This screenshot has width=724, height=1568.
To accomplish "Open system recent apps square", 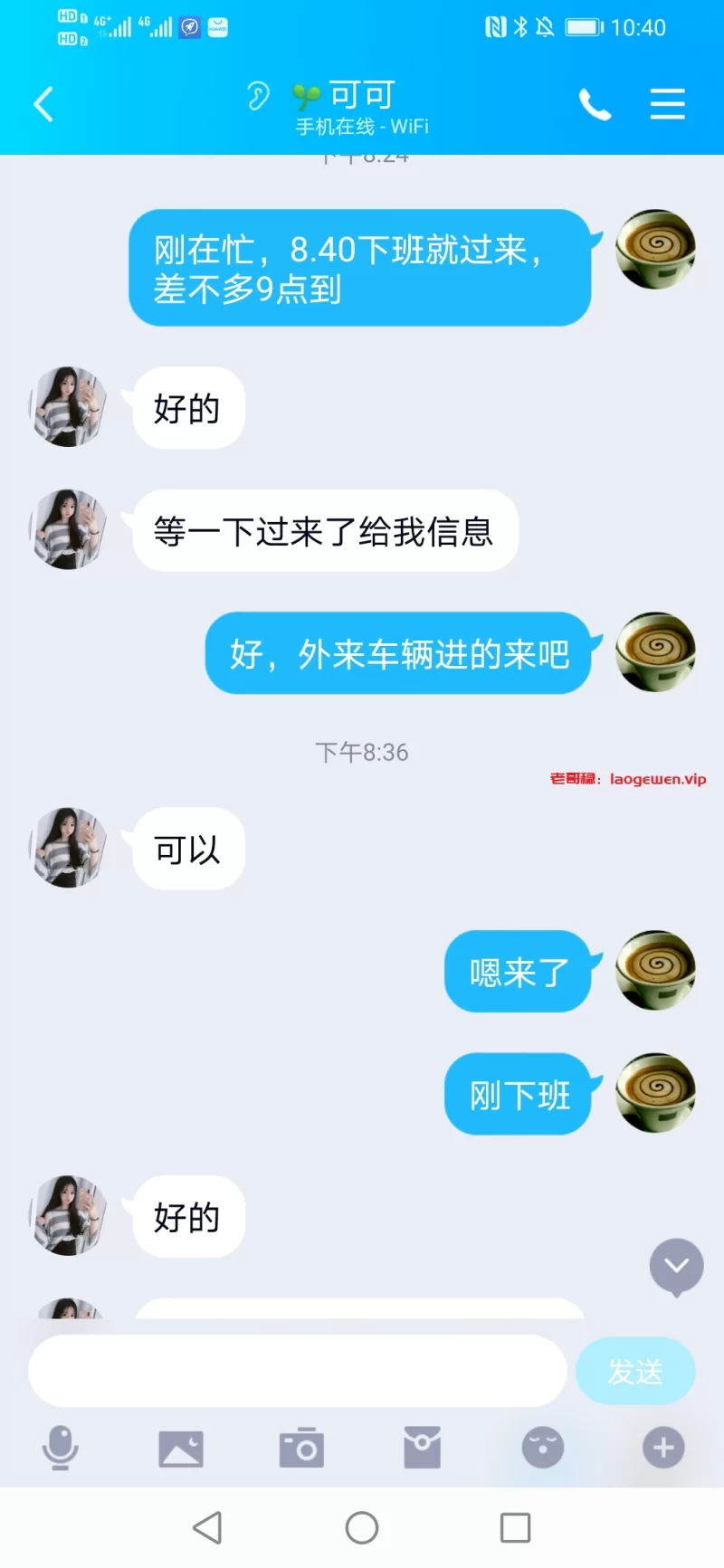I will [515, 1528].
